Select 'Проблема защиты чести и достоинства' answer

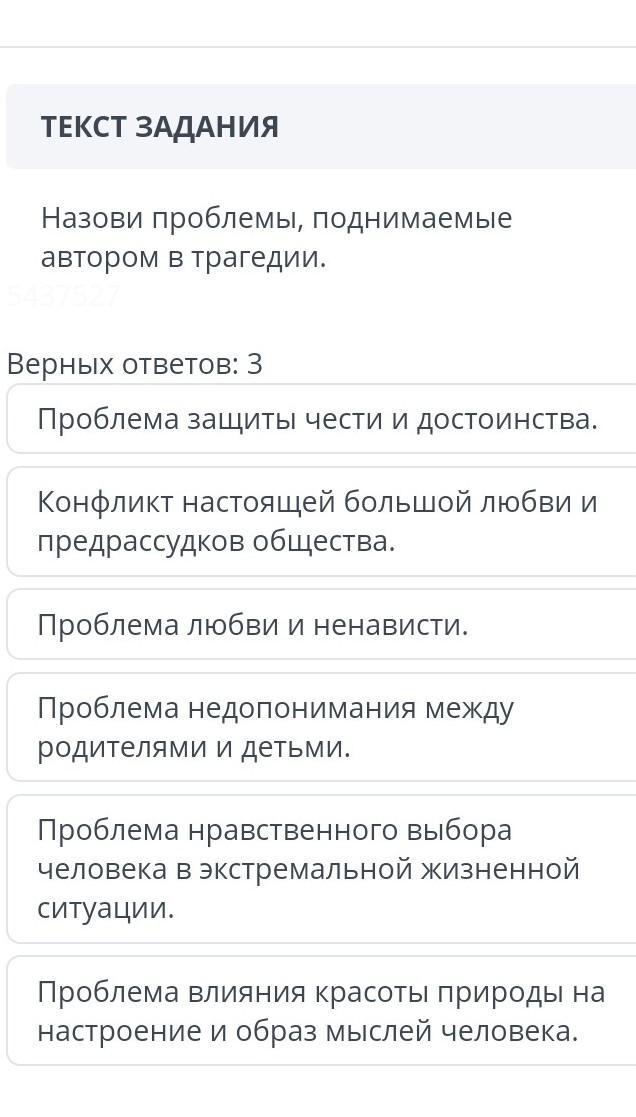318,419
